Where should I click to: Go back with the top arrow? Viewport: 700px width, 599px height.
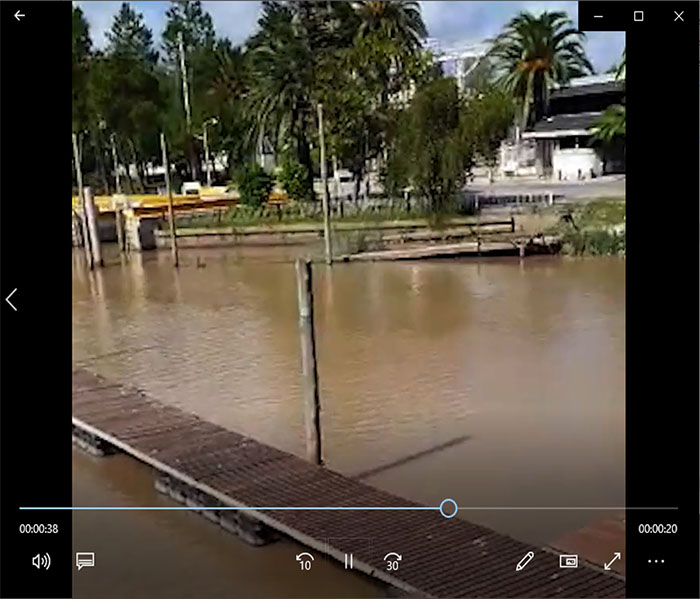pyautogui.click(x=19, y=15)
